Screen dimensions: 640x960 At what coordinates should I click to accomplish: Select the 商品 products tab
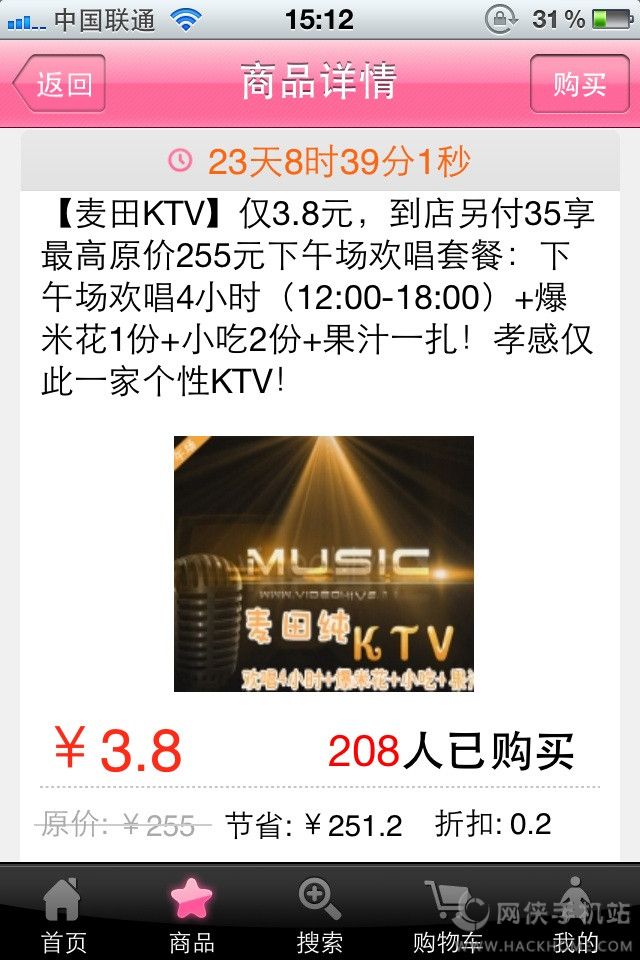pos(192,914)
